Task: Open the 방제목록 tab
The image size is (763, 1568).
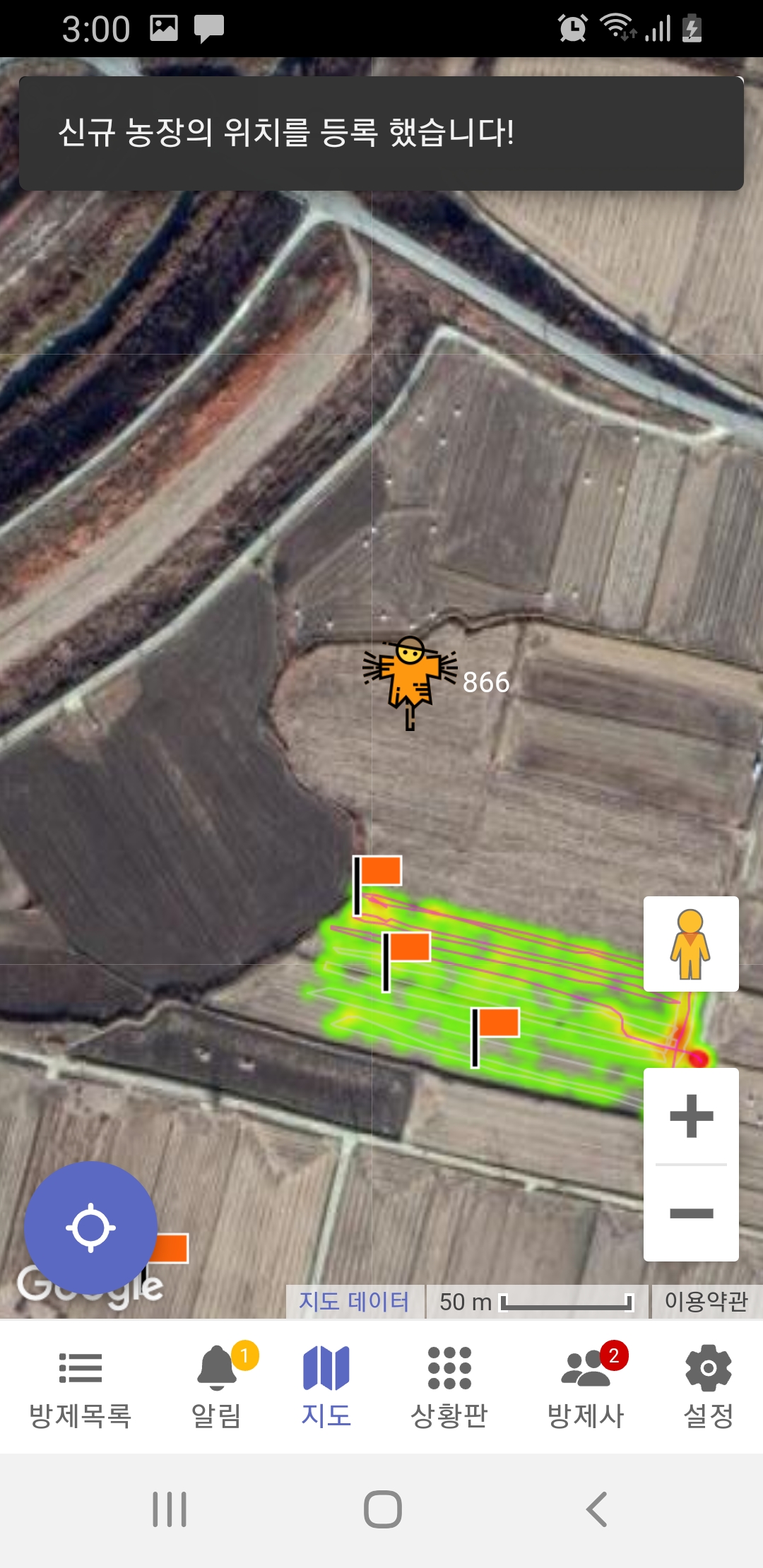Action: (x=81, y=1386)
